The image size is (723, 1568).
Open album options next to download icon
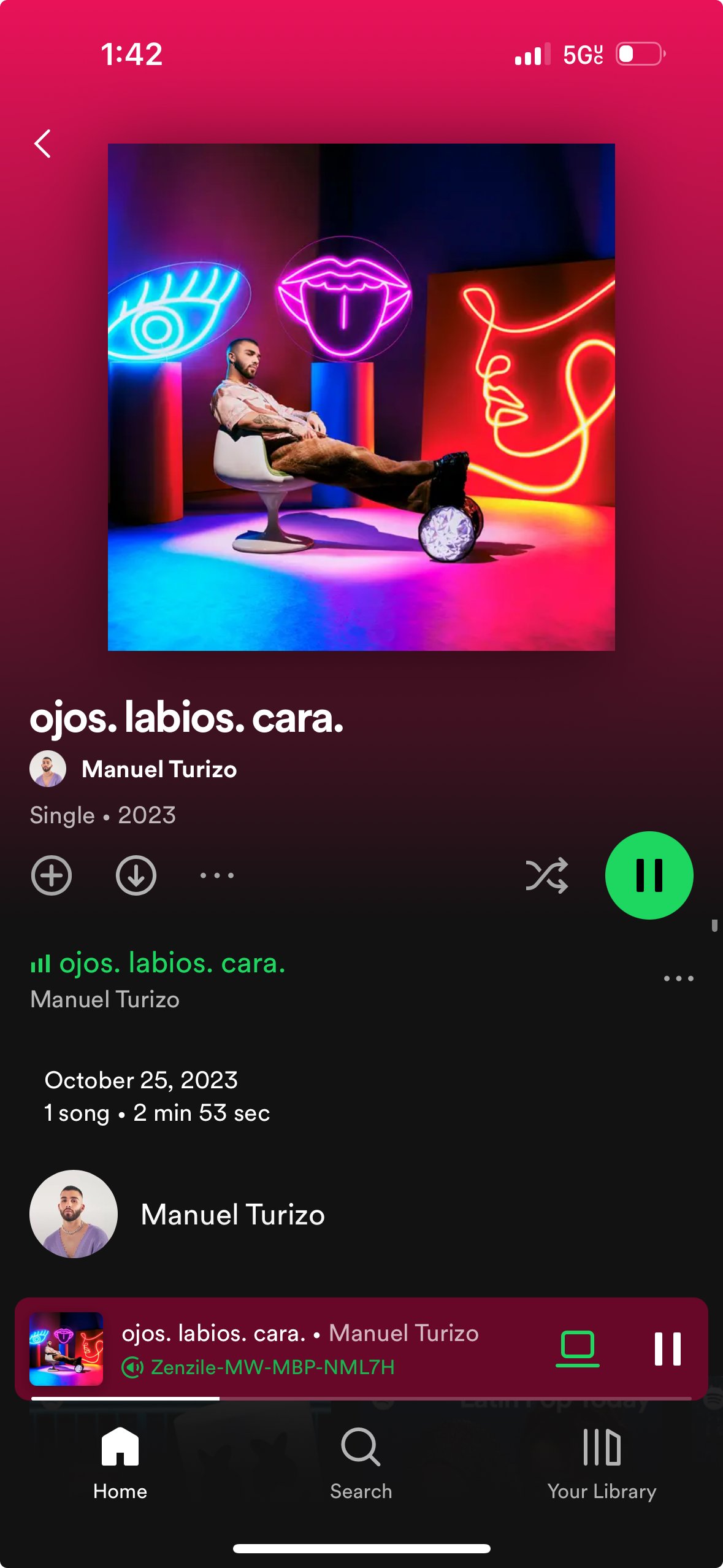(217, 875)
